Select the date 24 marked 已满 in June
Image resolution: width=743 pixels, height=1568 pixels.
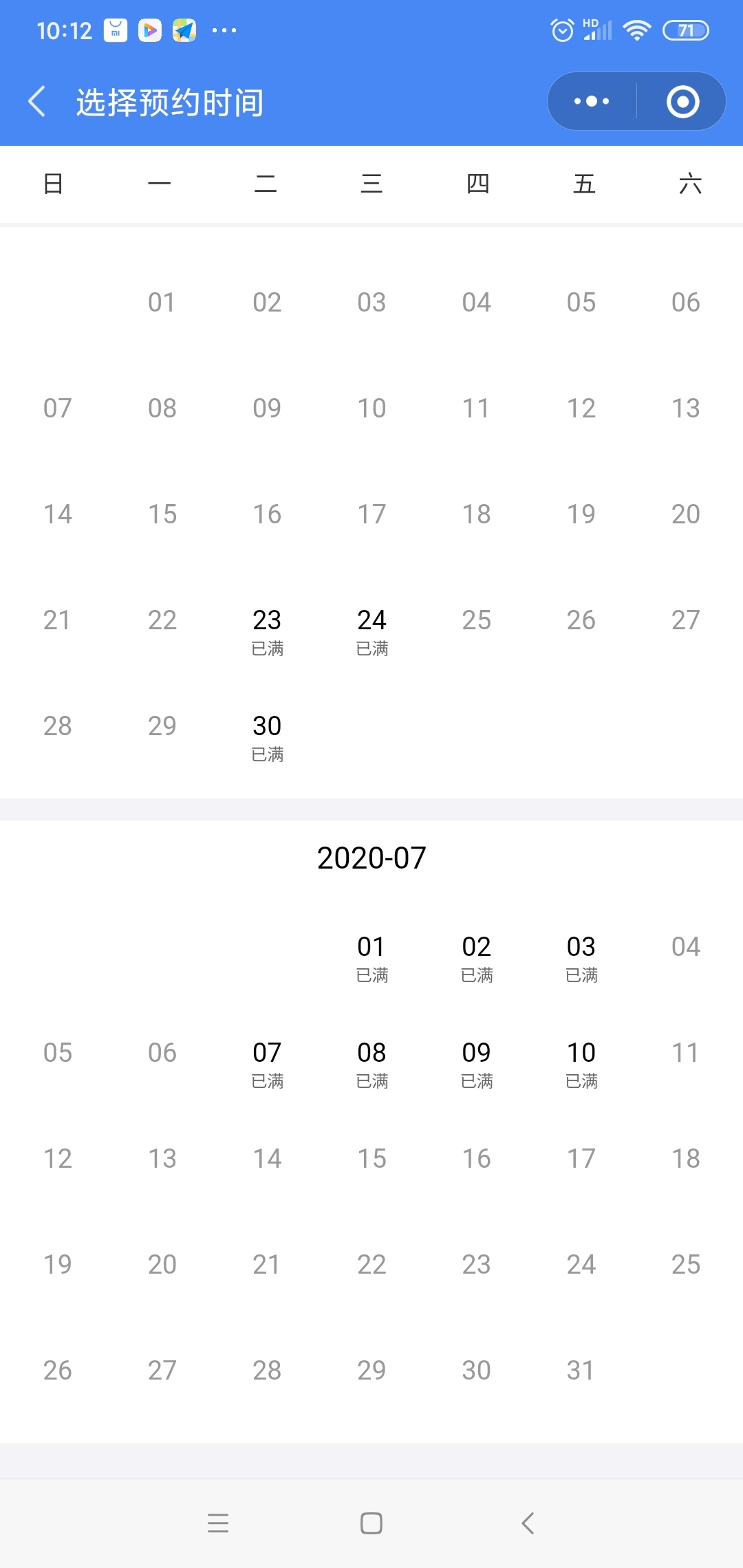(371, 631)
